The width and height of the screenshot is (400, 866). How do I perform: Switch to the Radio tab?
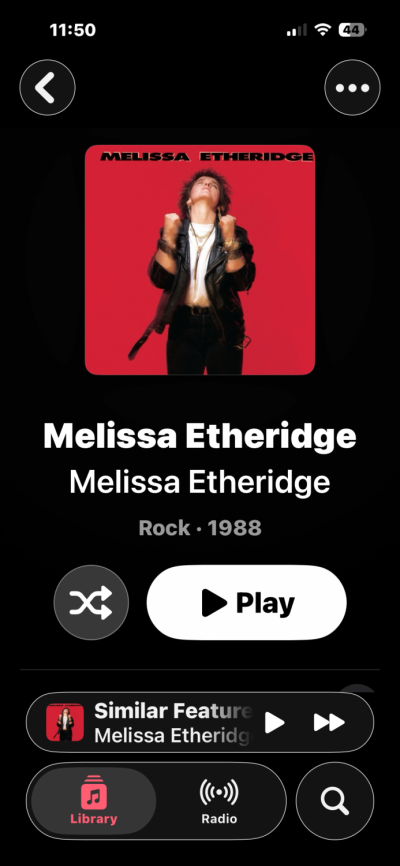click(219, 801)
